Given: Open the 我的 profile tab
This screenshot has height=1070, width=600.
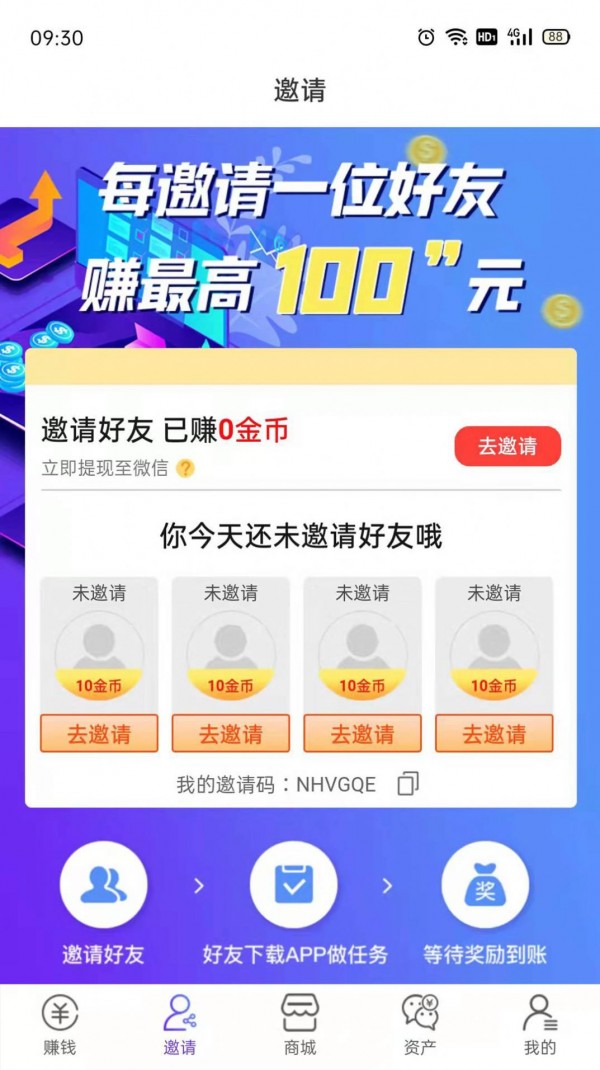Looking at the screenshot, I should click(539, 1025).
